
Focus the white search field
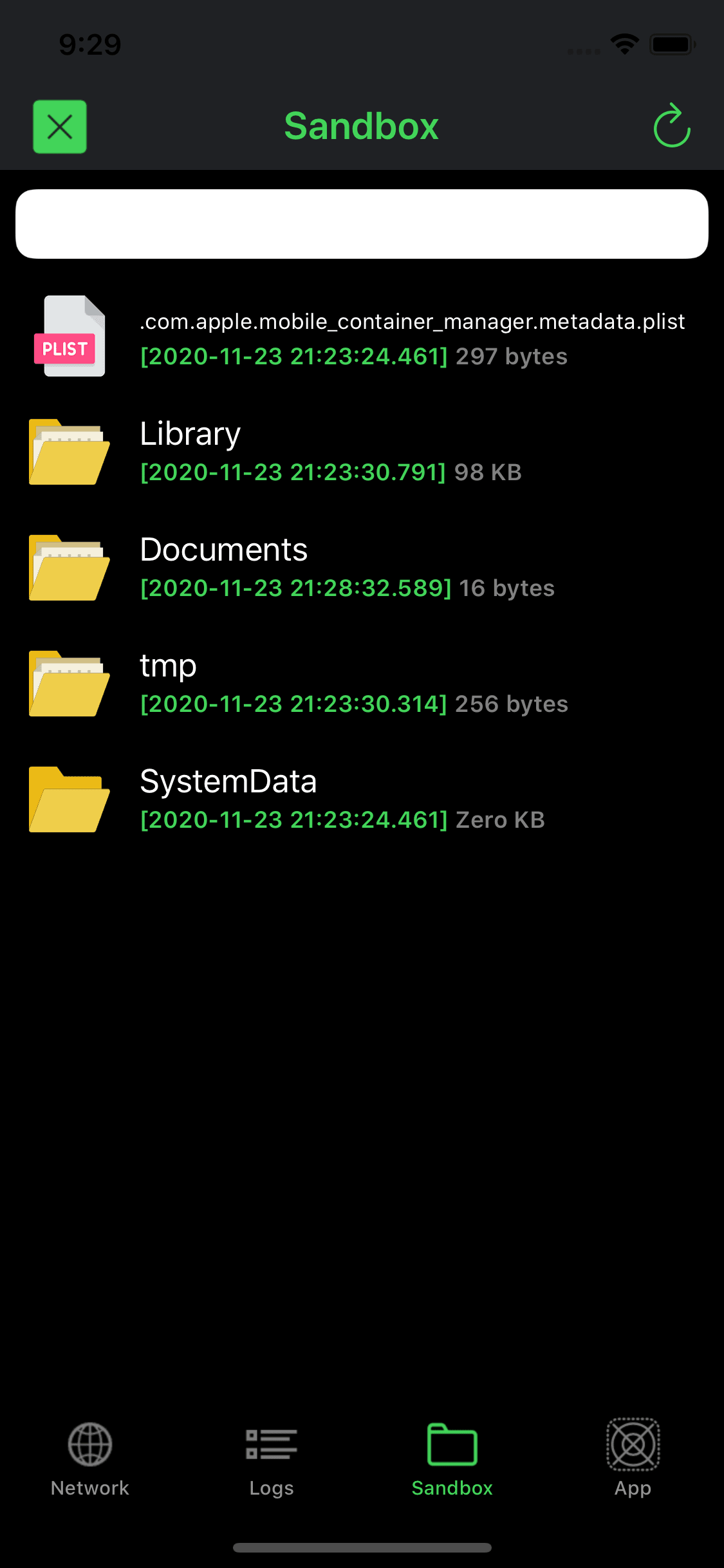coord(362,224)
